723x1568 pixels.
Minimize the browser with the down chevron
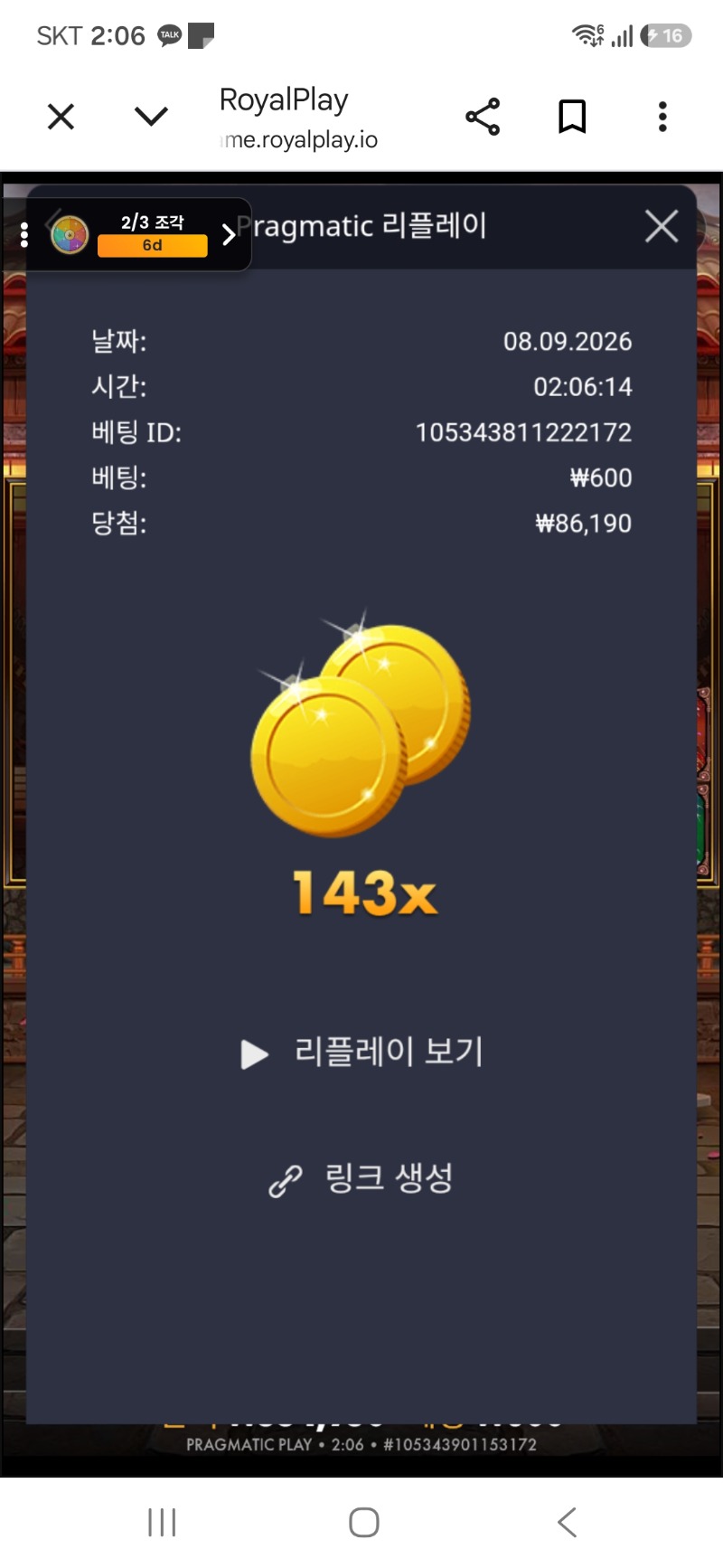coord(151,117)
